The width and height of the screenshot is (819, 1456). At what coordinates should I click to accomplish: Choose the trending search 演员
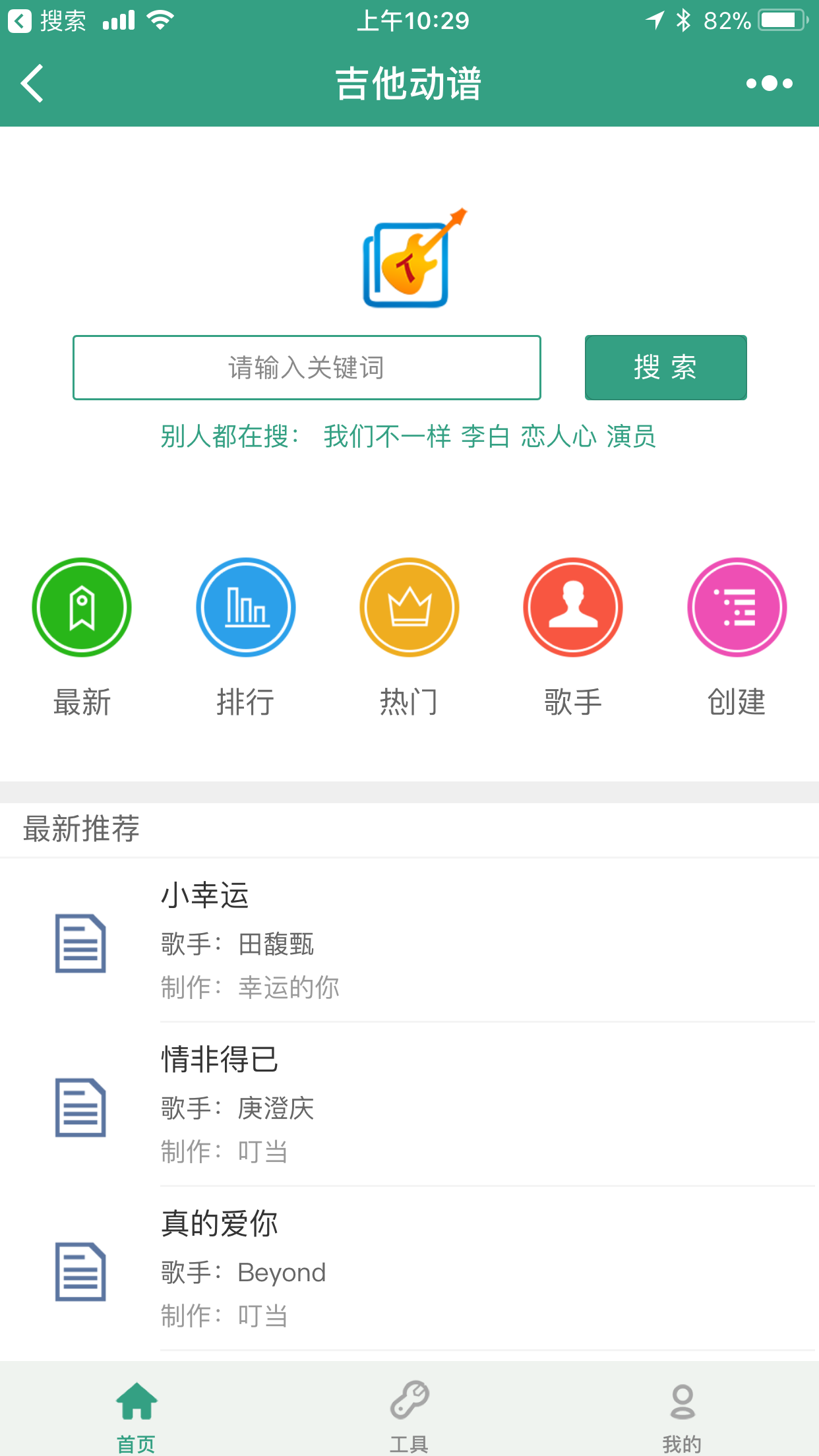pos(631,437)
